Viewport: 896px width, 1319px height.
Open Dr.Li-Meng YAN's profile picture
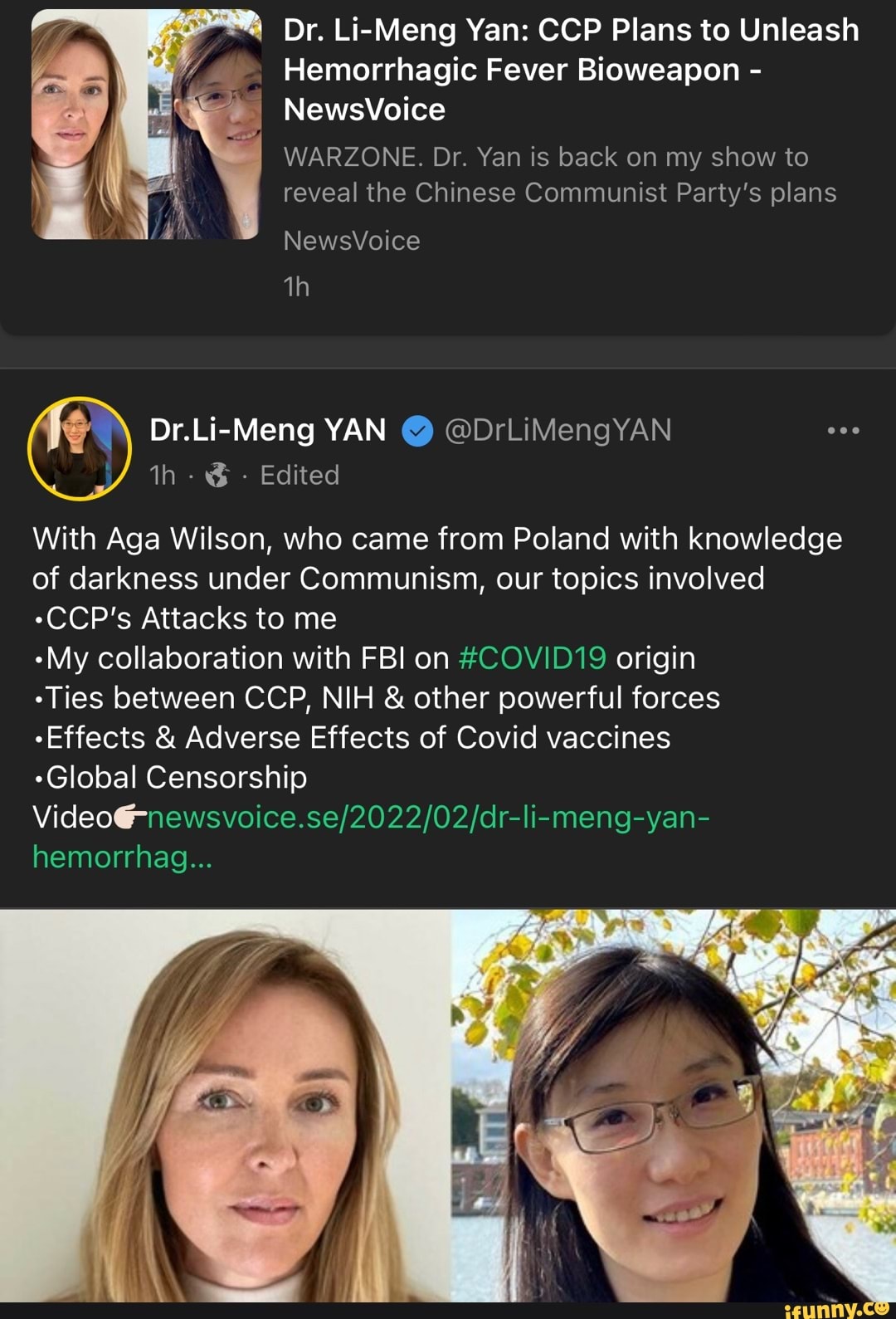(x=80, y=449)
